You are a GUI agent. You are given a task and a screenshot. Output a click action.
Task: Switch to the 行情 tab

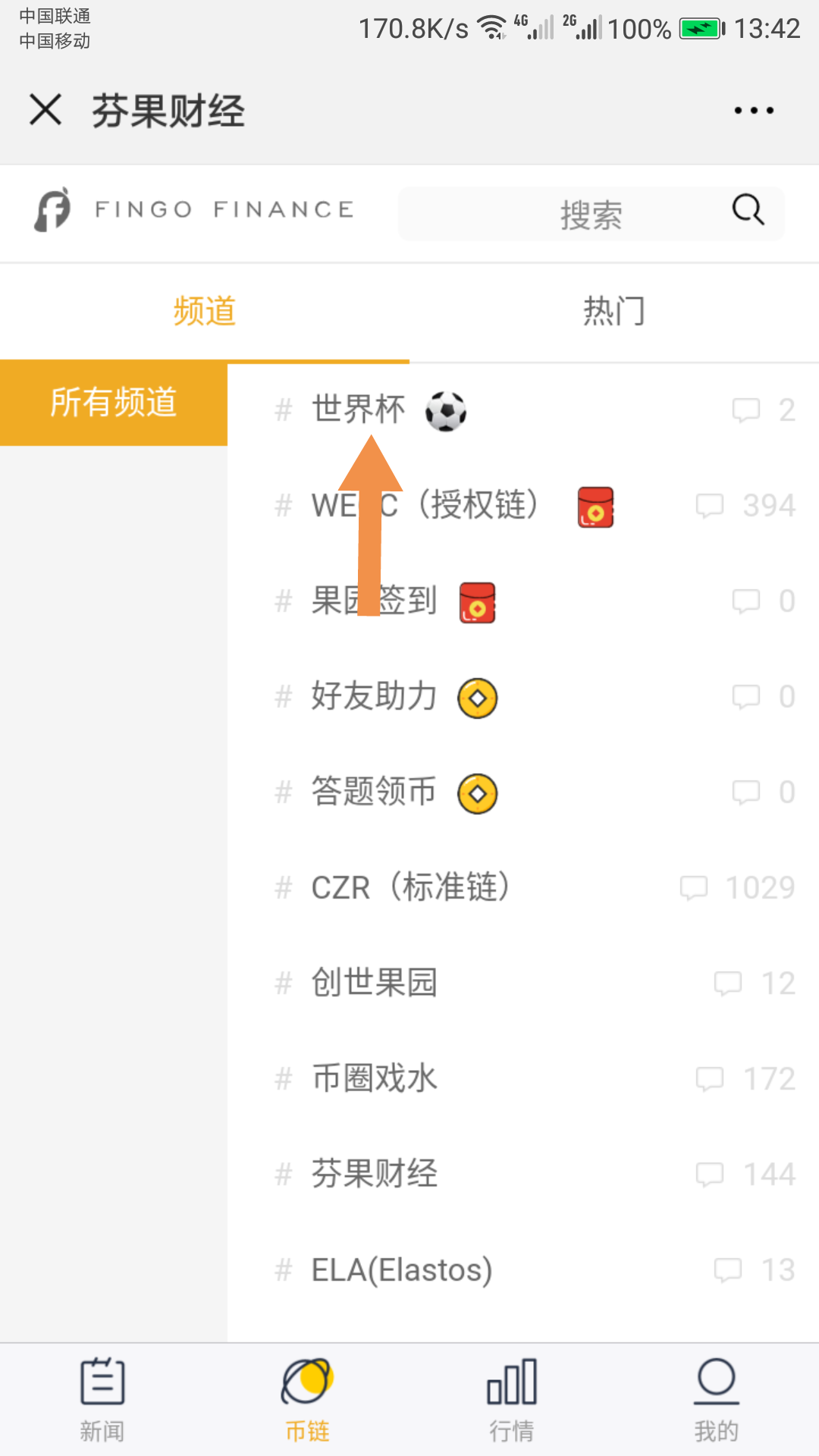[x=512, y=1400]
